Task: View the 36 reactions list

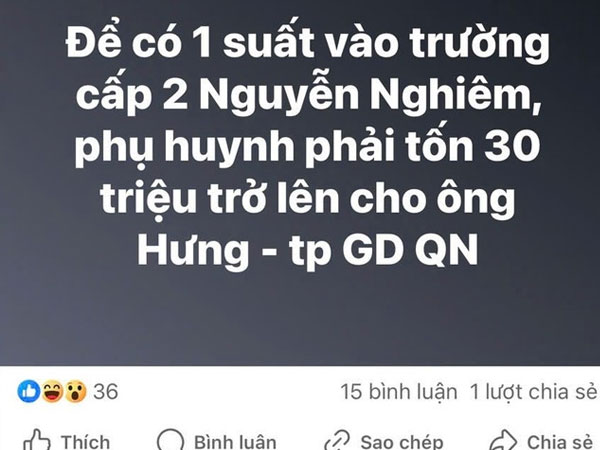Action: (x=68, y=391)
